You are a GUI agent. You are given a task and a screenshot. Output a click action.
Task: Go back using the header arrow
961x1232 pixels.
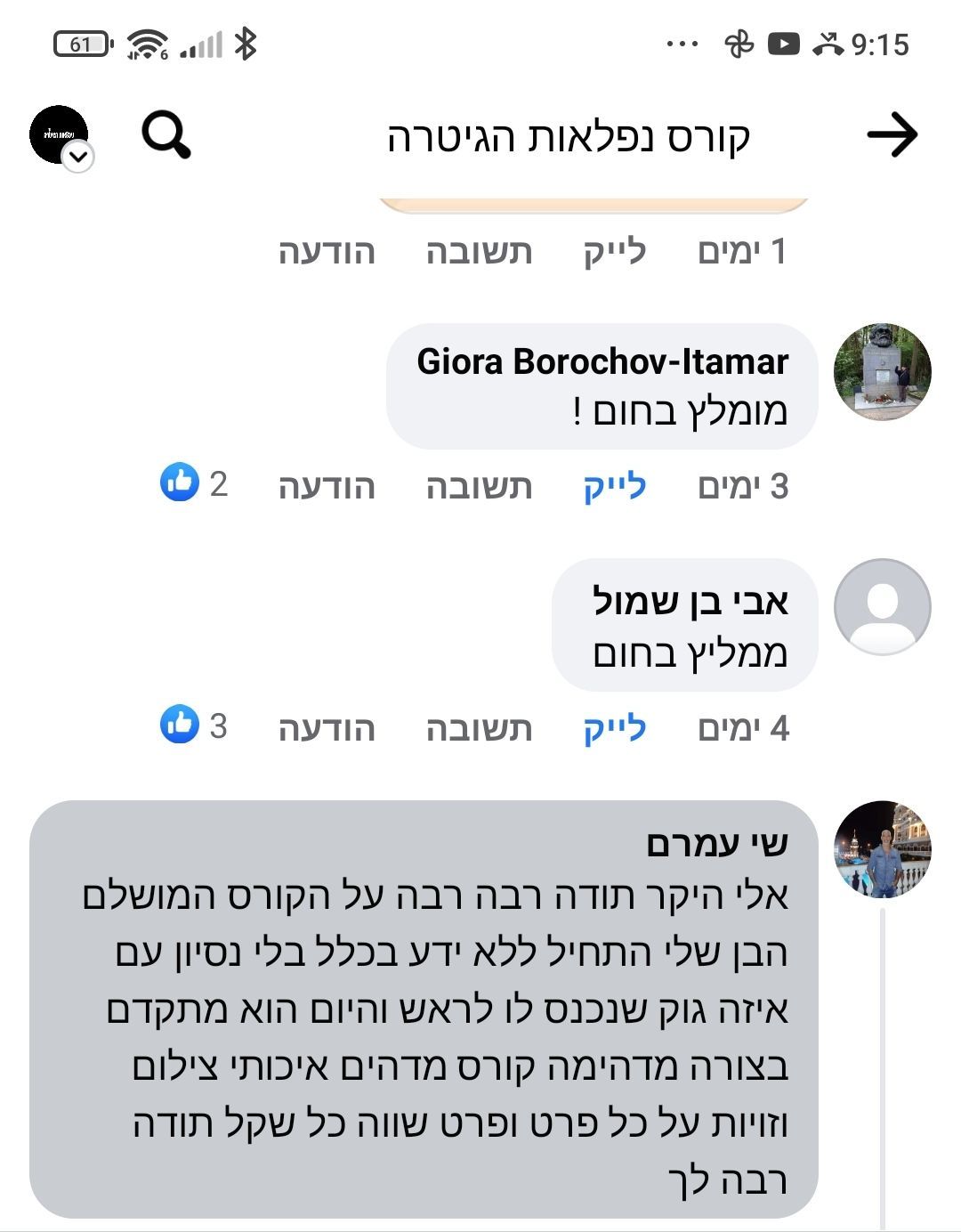pos(892,135)
